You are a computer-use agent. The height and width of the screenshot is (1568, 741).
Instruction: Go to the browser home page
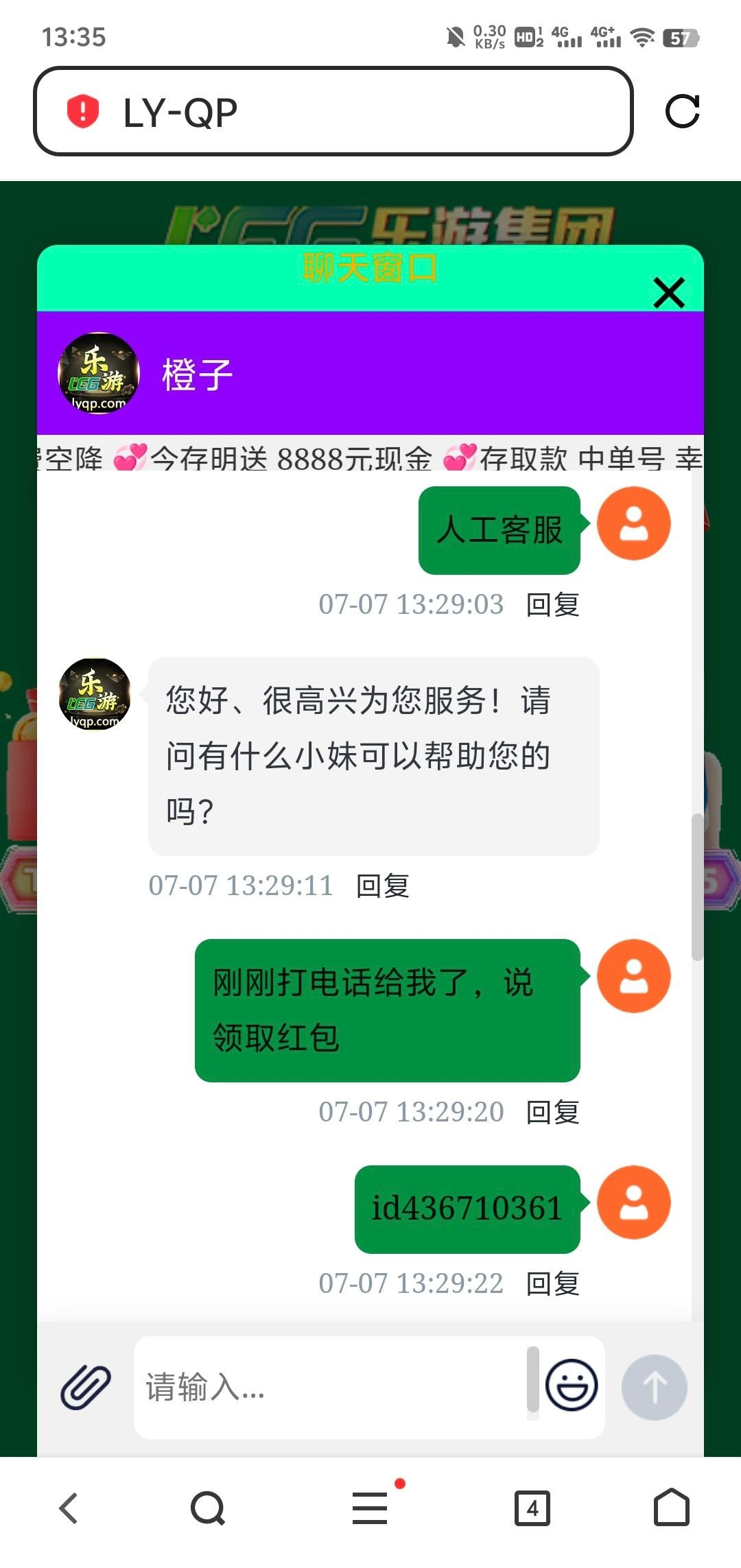671,1507
